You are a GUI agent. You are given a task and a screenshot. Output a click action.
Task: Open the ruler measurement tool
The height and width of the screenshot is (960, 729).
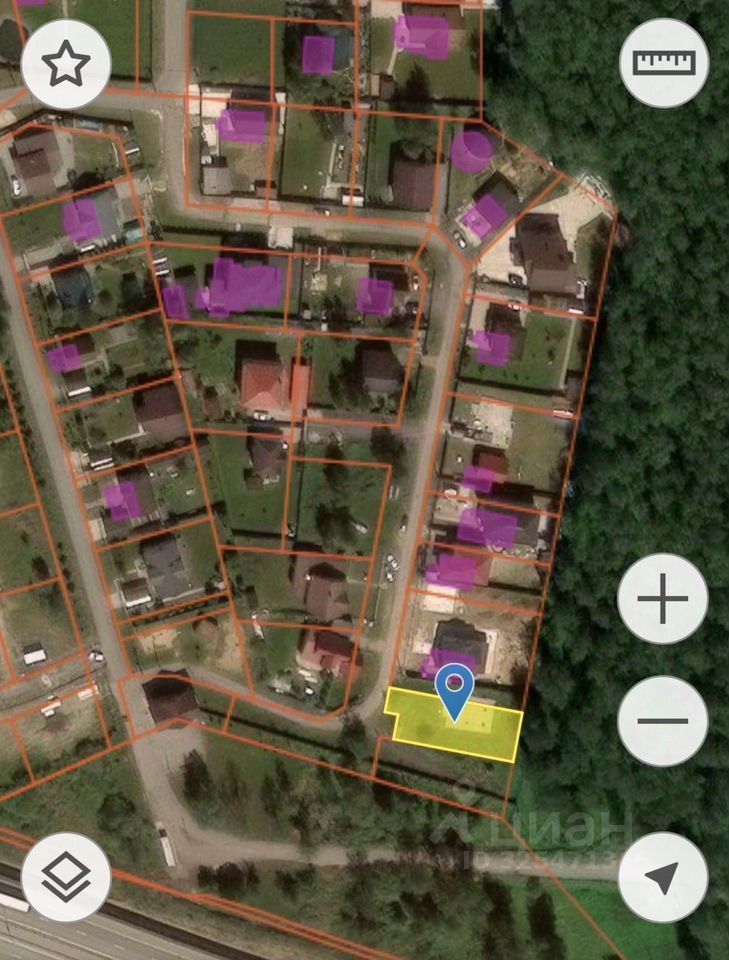[x=664, y=63]
